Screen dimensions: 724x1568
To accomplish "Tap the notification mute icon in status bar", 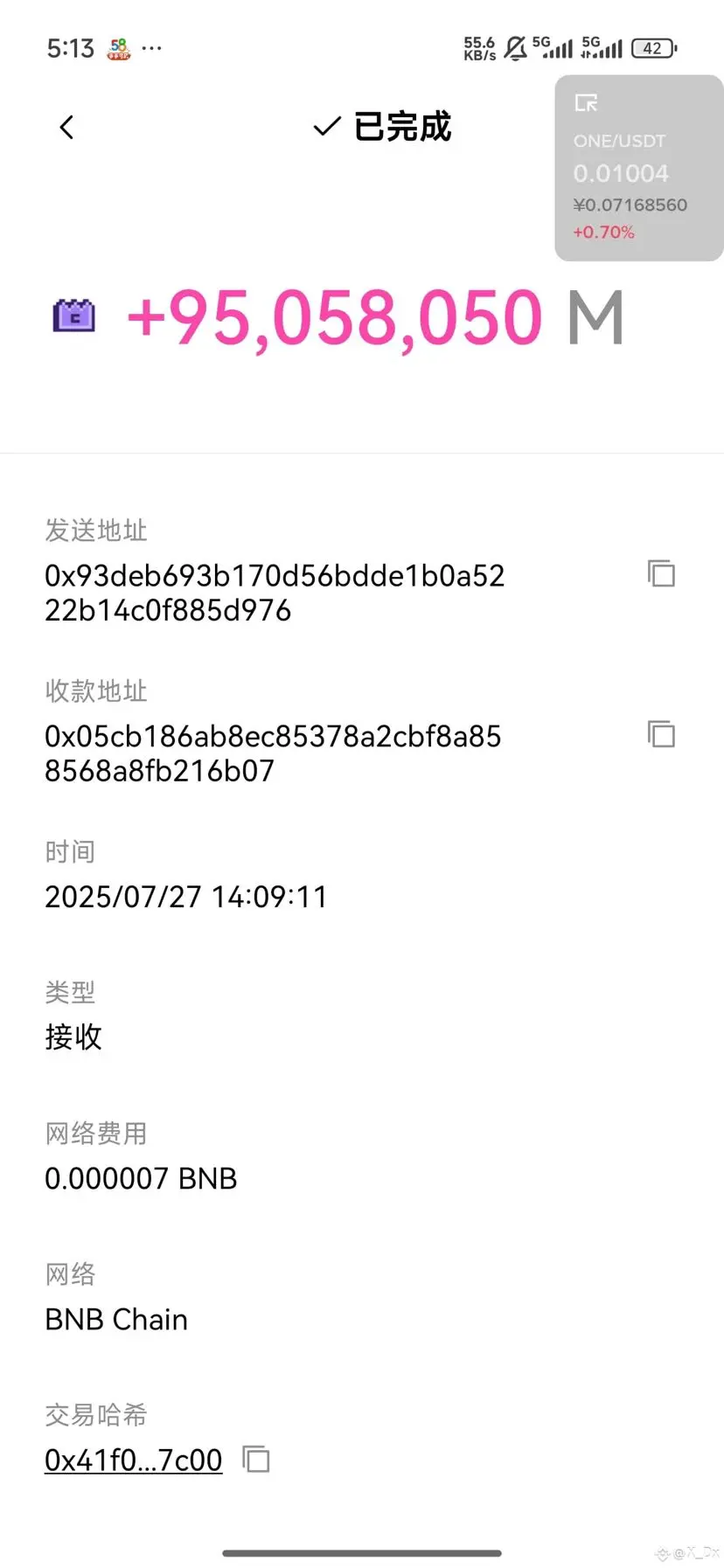I will click(x=517, y=48).
